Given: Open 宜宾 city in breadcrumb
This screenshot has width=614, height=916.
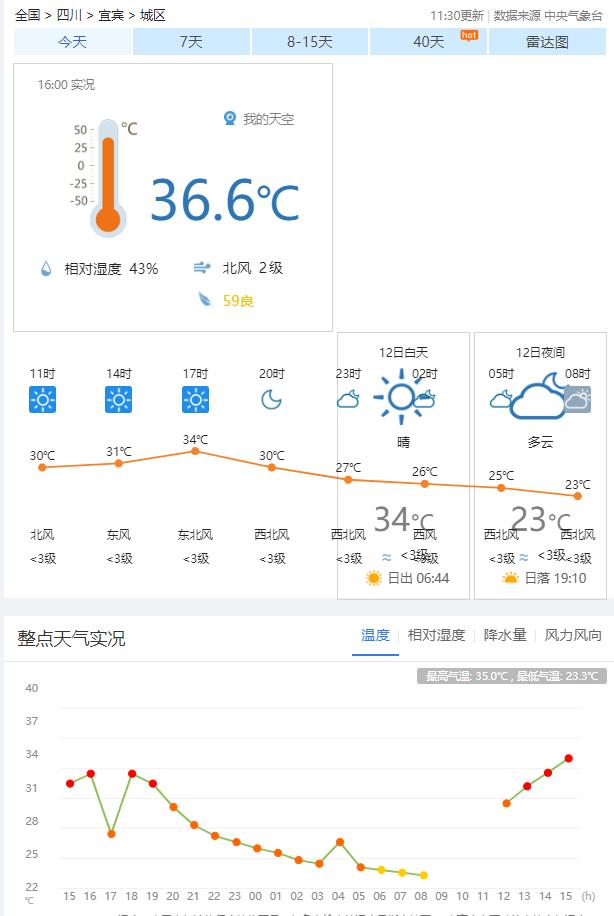Looking at the screenshot, I should [111, 15].
